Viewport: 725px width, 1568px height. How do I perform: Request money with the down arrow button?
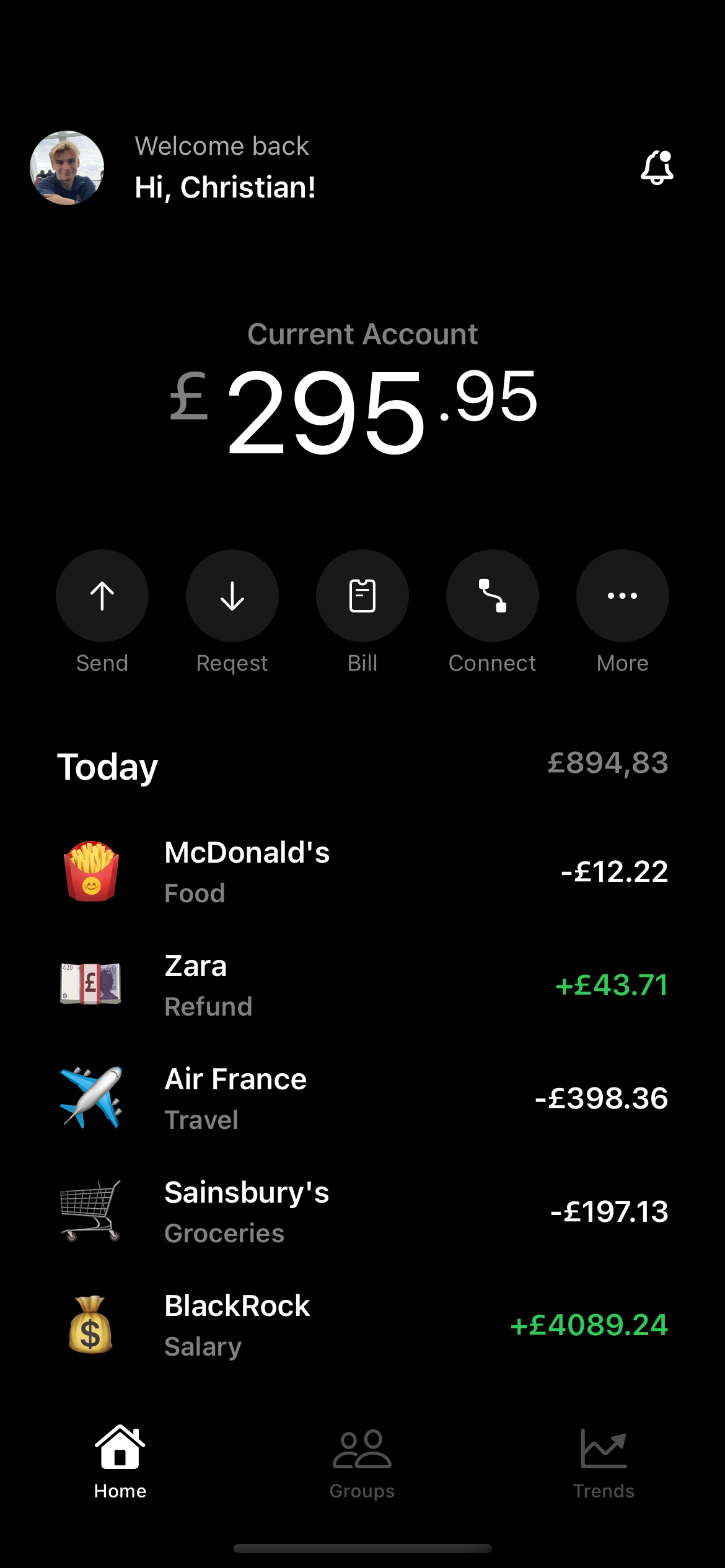pyautogui.click(x=232, y=596)
